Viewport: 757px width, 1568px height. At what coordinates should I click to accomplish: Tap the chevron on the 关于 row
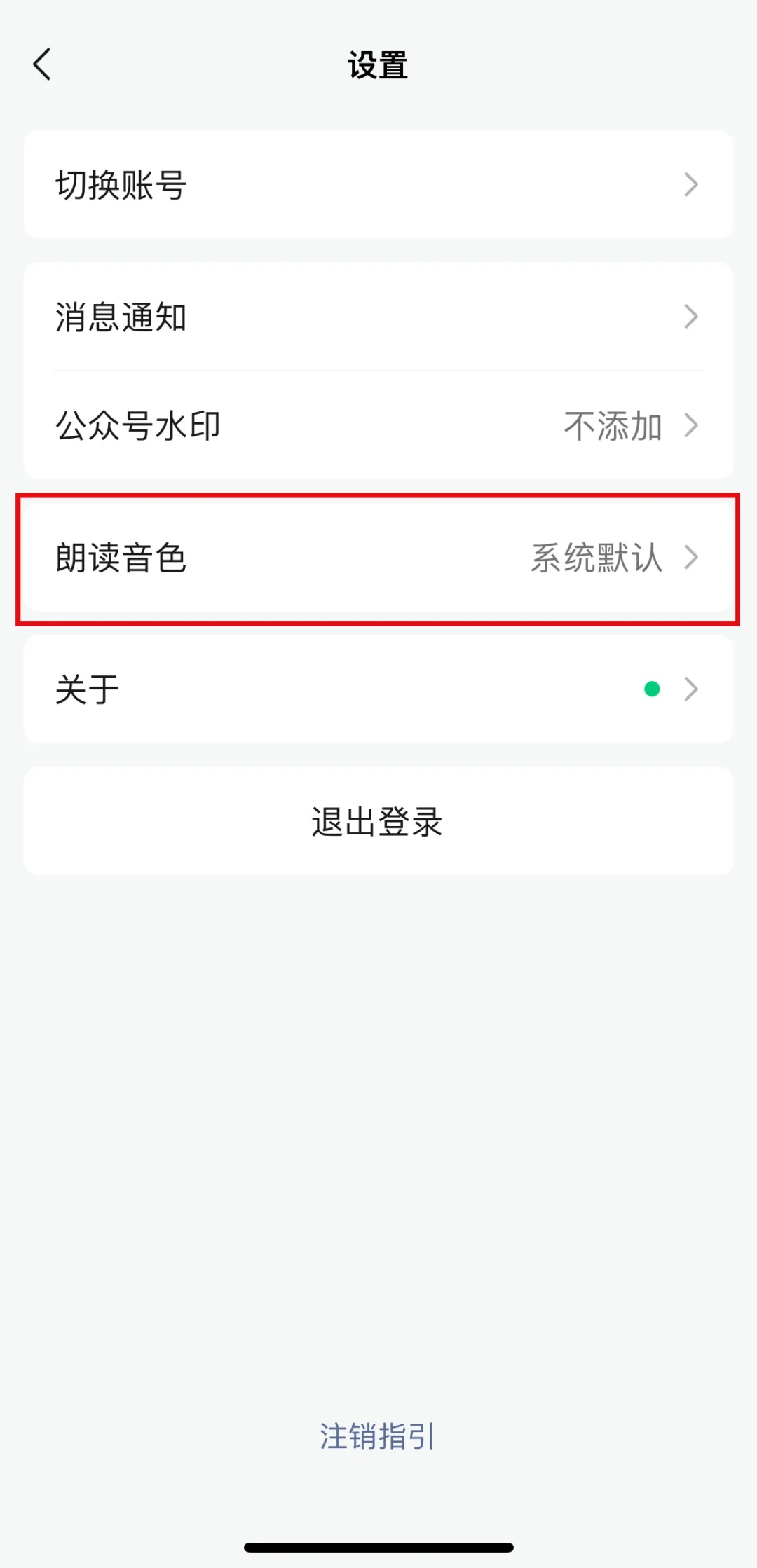click(x=693, y=689)
